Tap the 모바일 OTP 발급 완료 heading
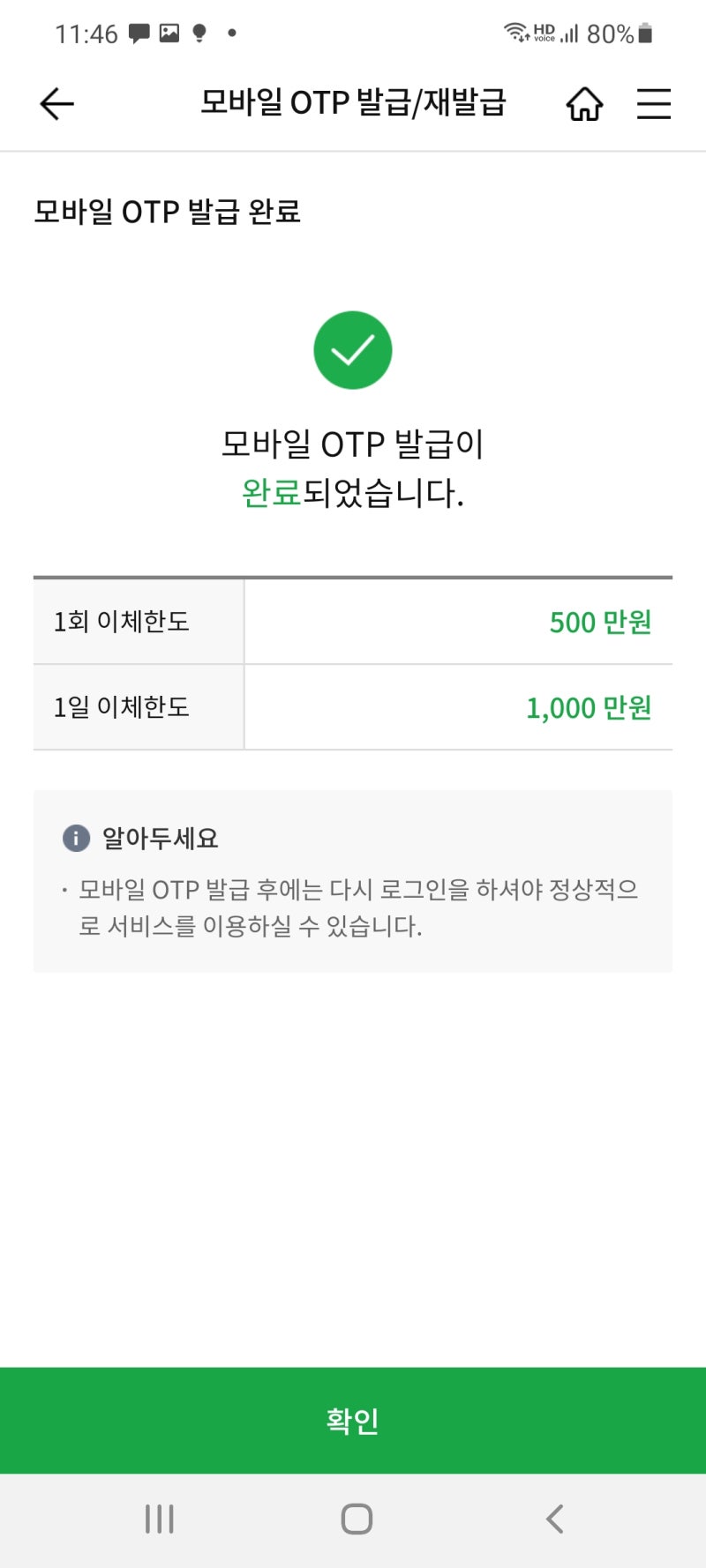Image resolution: width=706 pixels, height=1568 pixels. [x=167, y=212]
